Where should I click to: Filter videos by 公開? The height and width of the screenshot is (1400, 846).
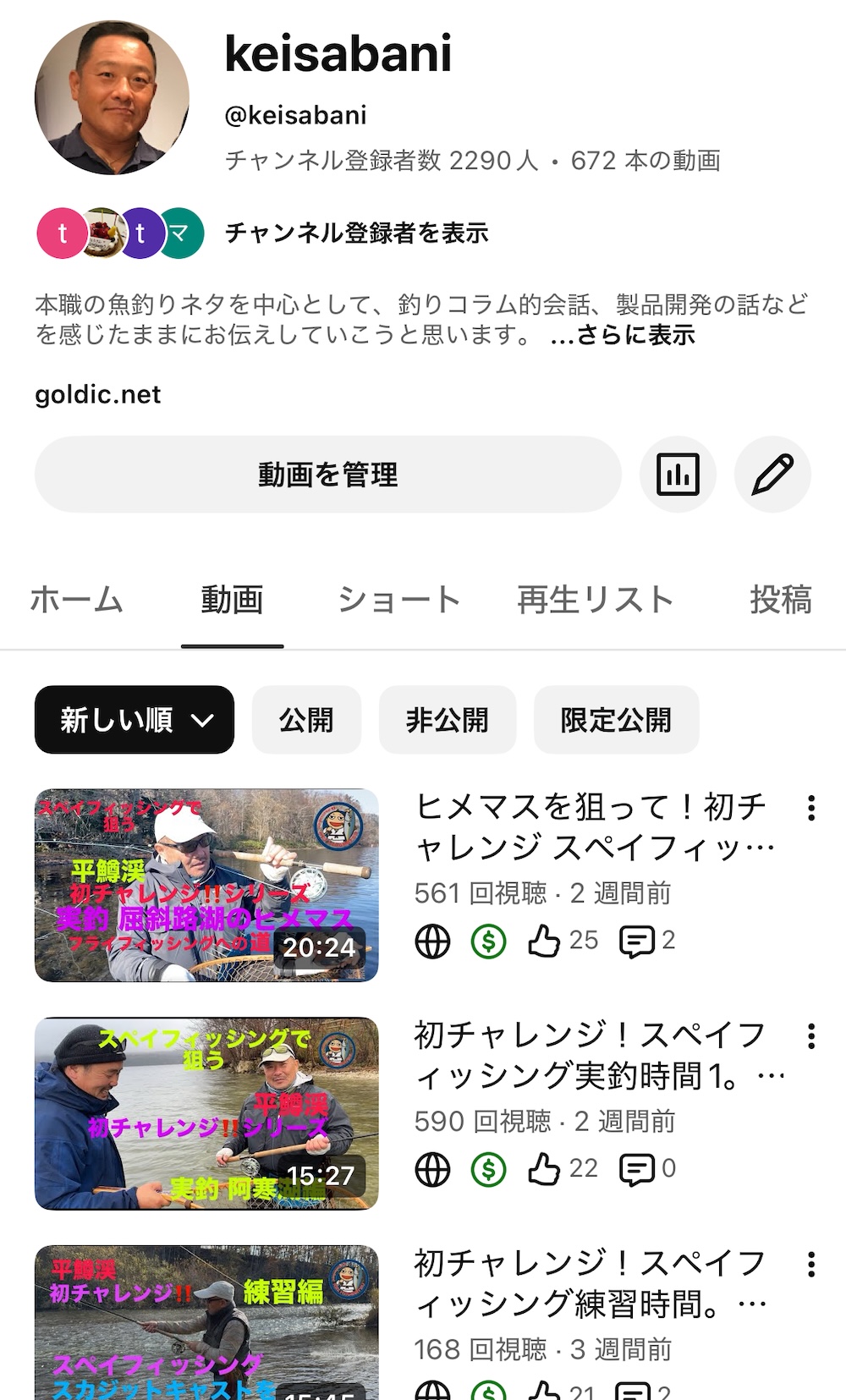click(x=306, y=720)
